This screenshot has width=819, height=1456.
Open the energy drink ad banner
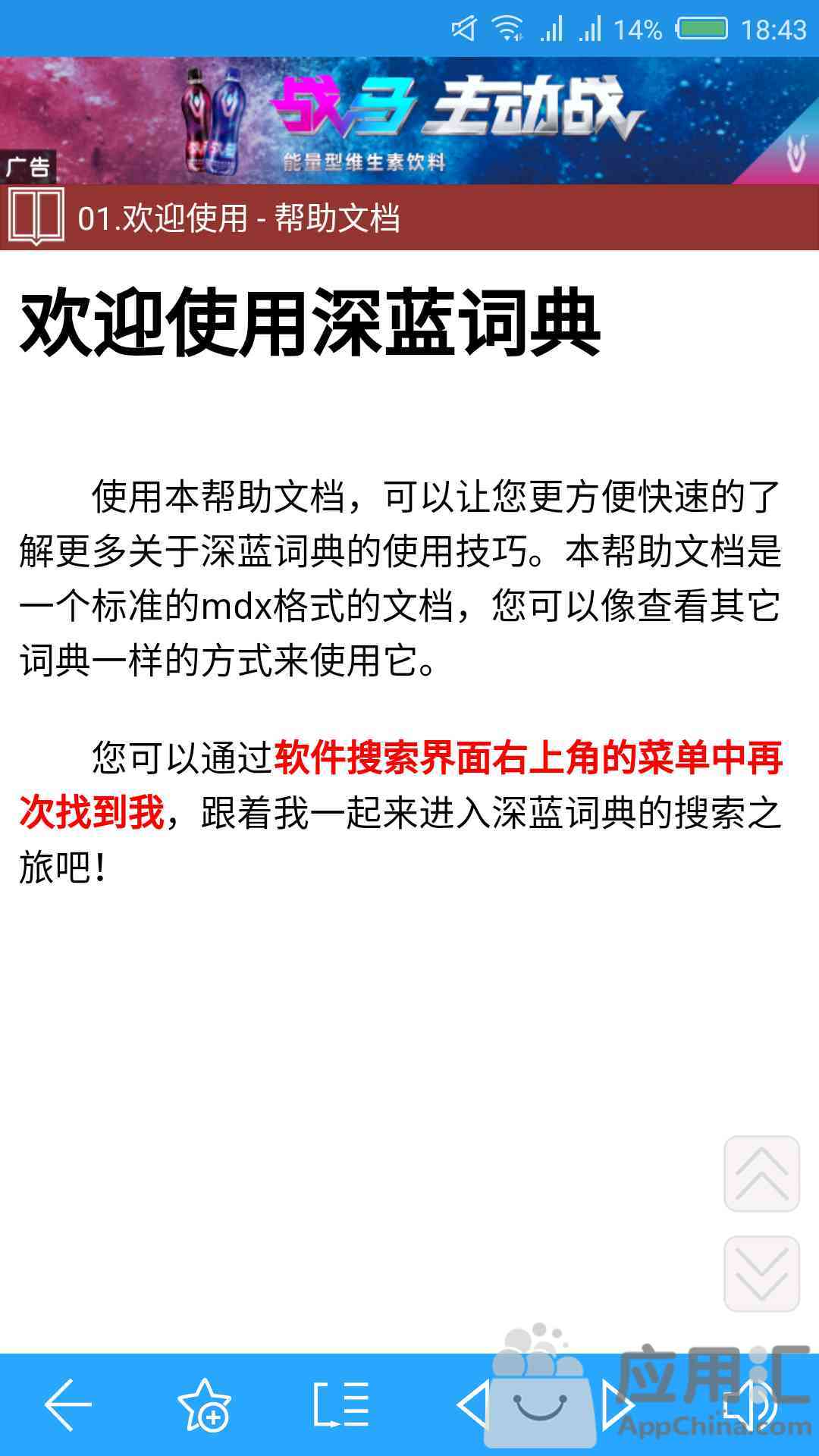tap(409, 121)
